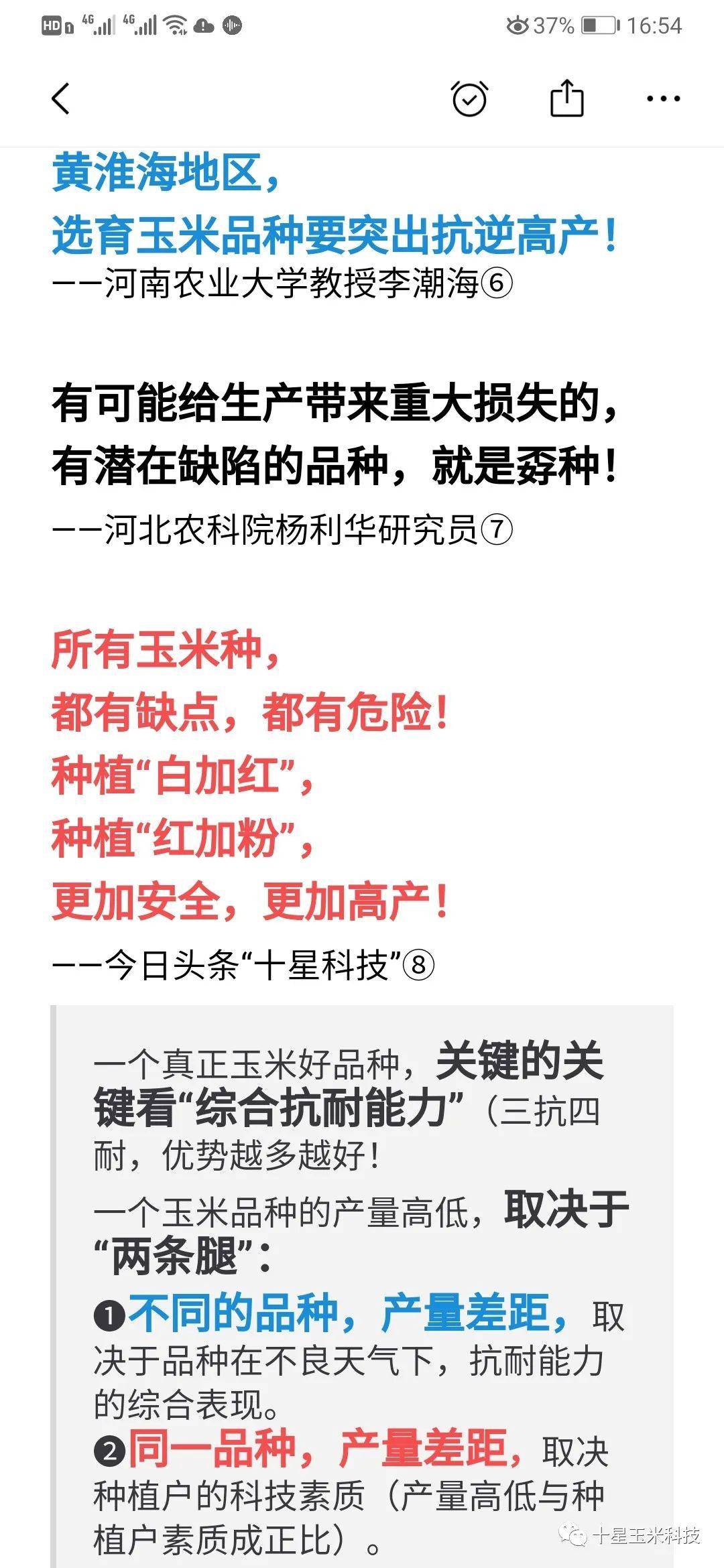
Task: Go back using the top-left arrow
Action: pos(61,99)
